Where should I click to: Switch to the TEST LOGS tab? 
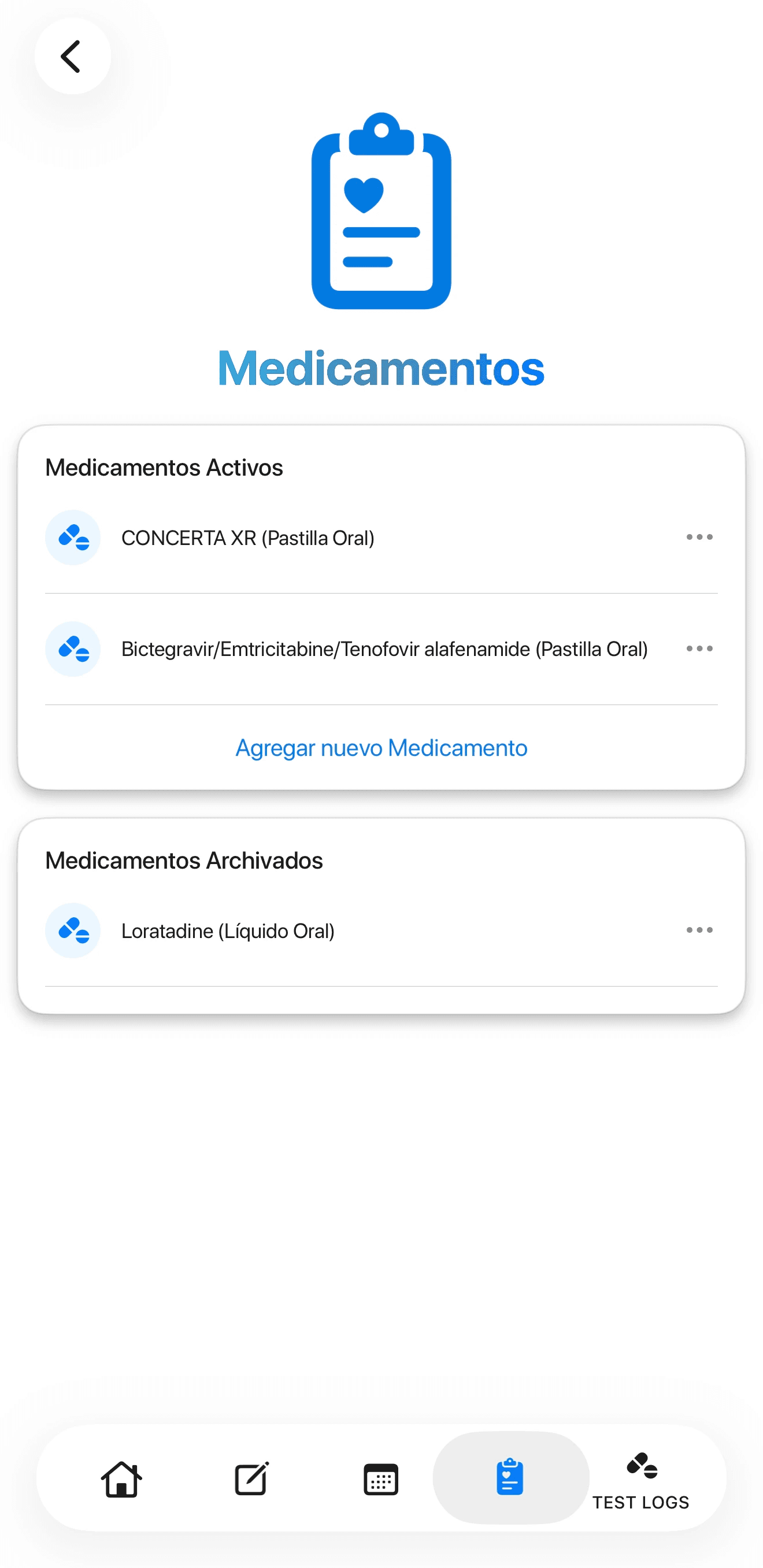click(x=640, y=1479)
